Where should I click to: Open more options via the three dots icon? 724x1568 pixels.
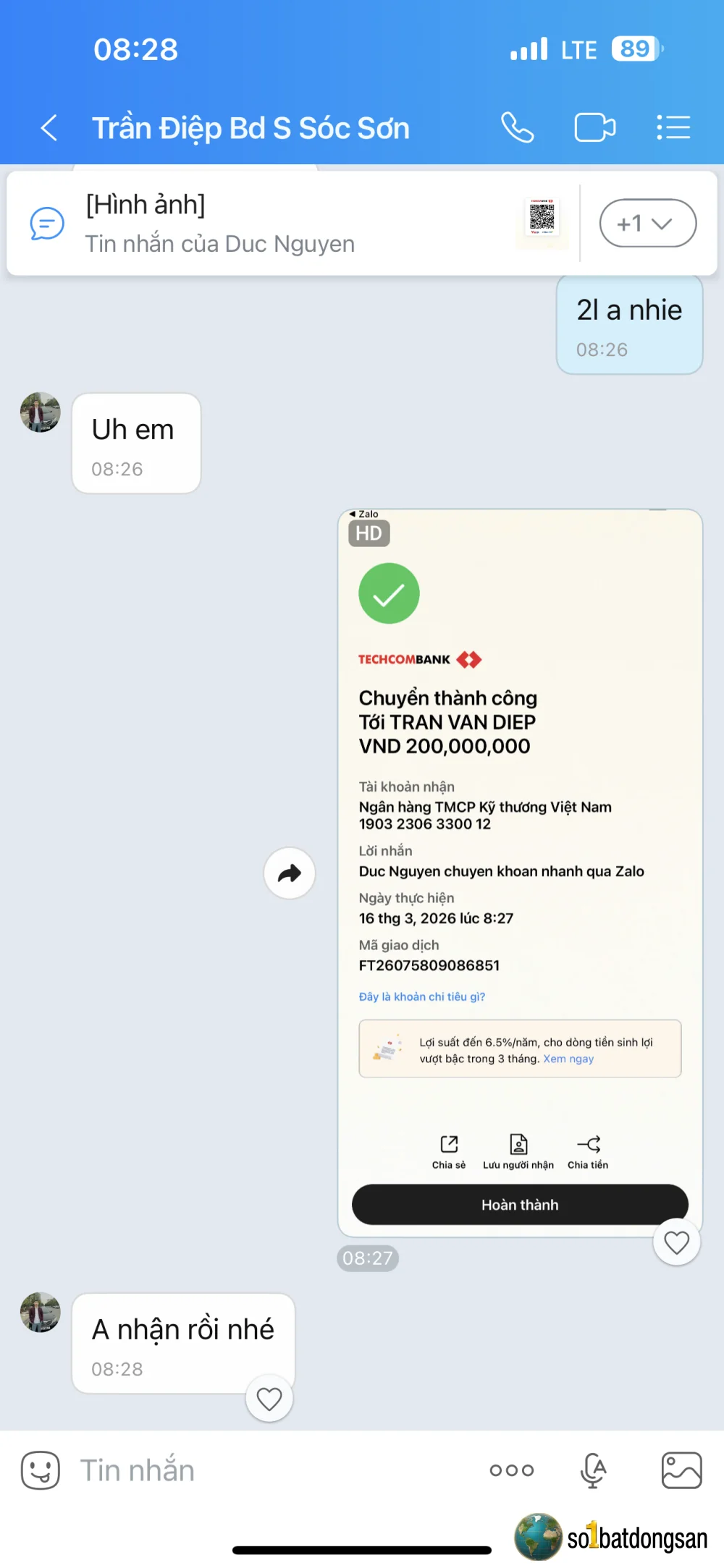point(511,1469)
